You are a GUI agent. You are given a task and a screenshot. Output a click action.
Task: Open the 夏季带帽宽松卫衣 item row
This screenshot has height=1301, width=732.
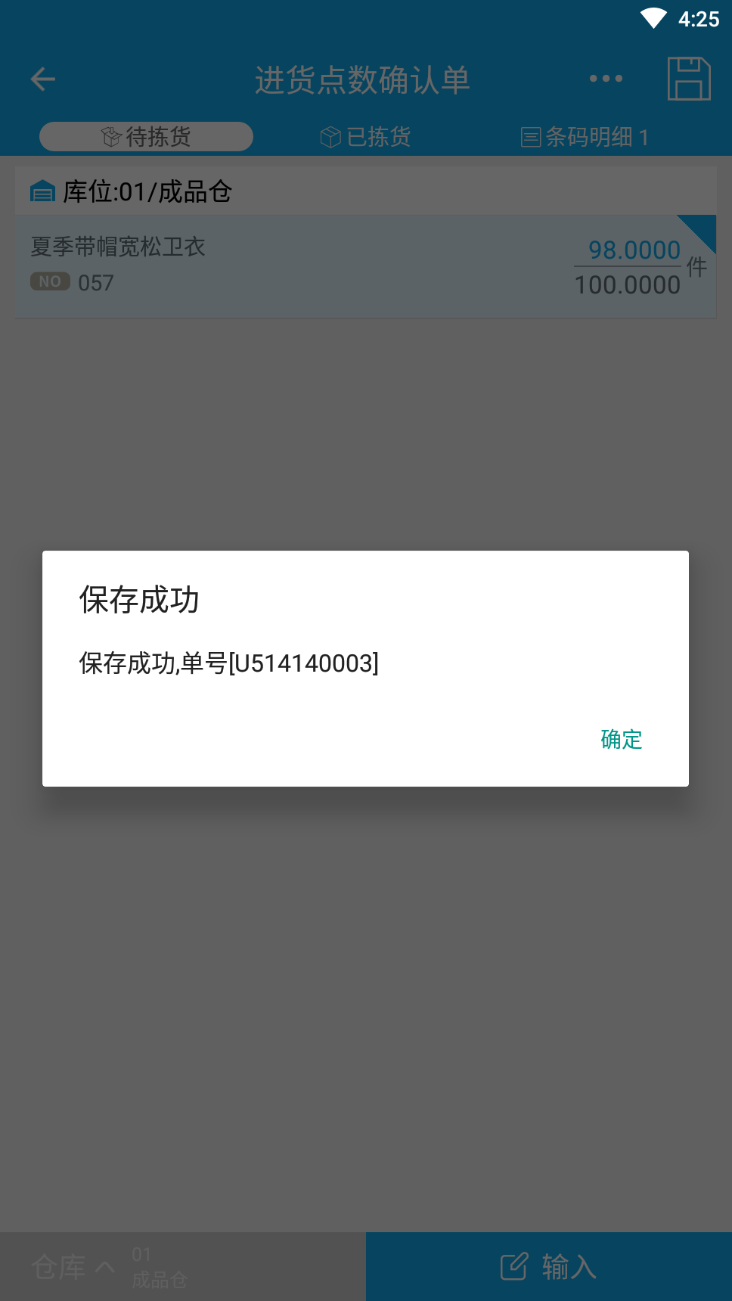366,267
